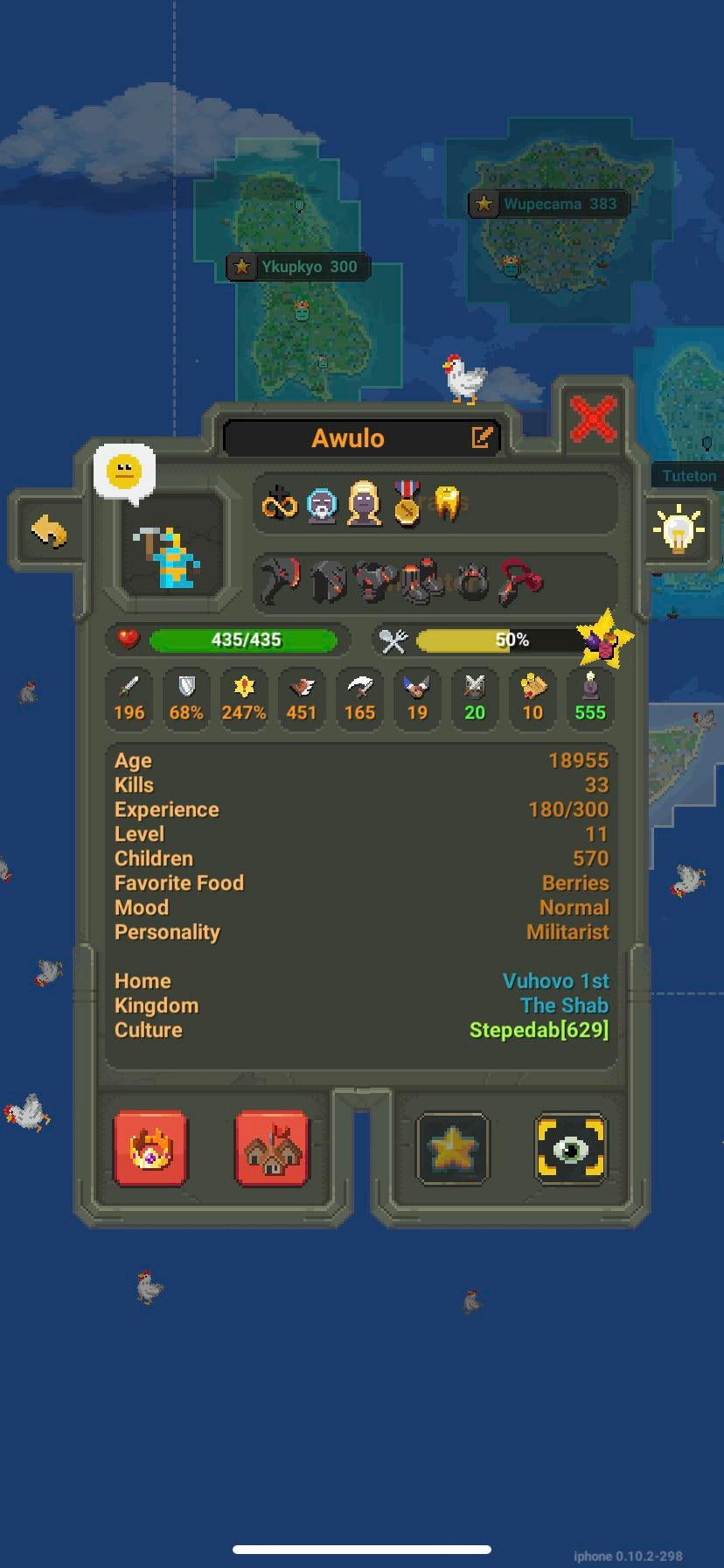The image size is (724, 1568).
Task: Select the Wupecama 383 map label
Action: click(x=549, y=204)
